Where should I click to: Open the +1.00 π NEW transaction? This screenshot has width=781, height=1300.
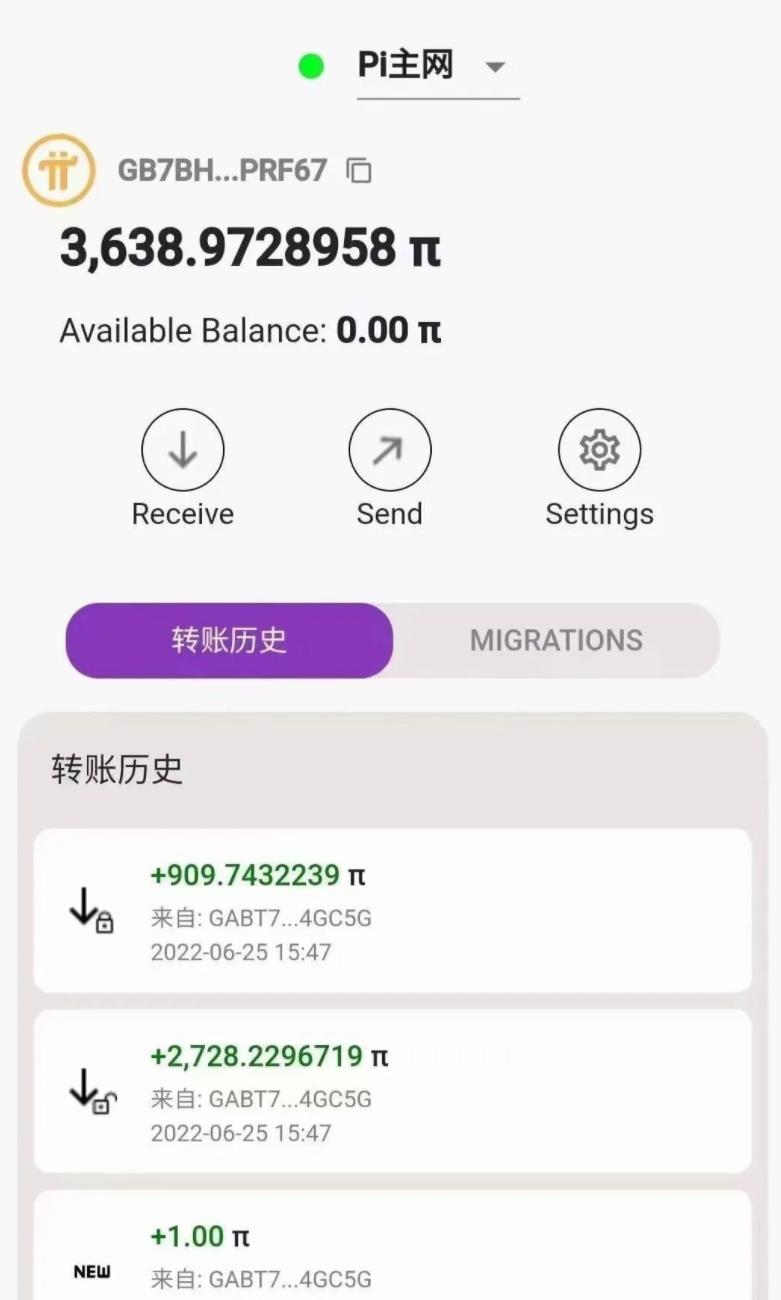[392, 1245]
